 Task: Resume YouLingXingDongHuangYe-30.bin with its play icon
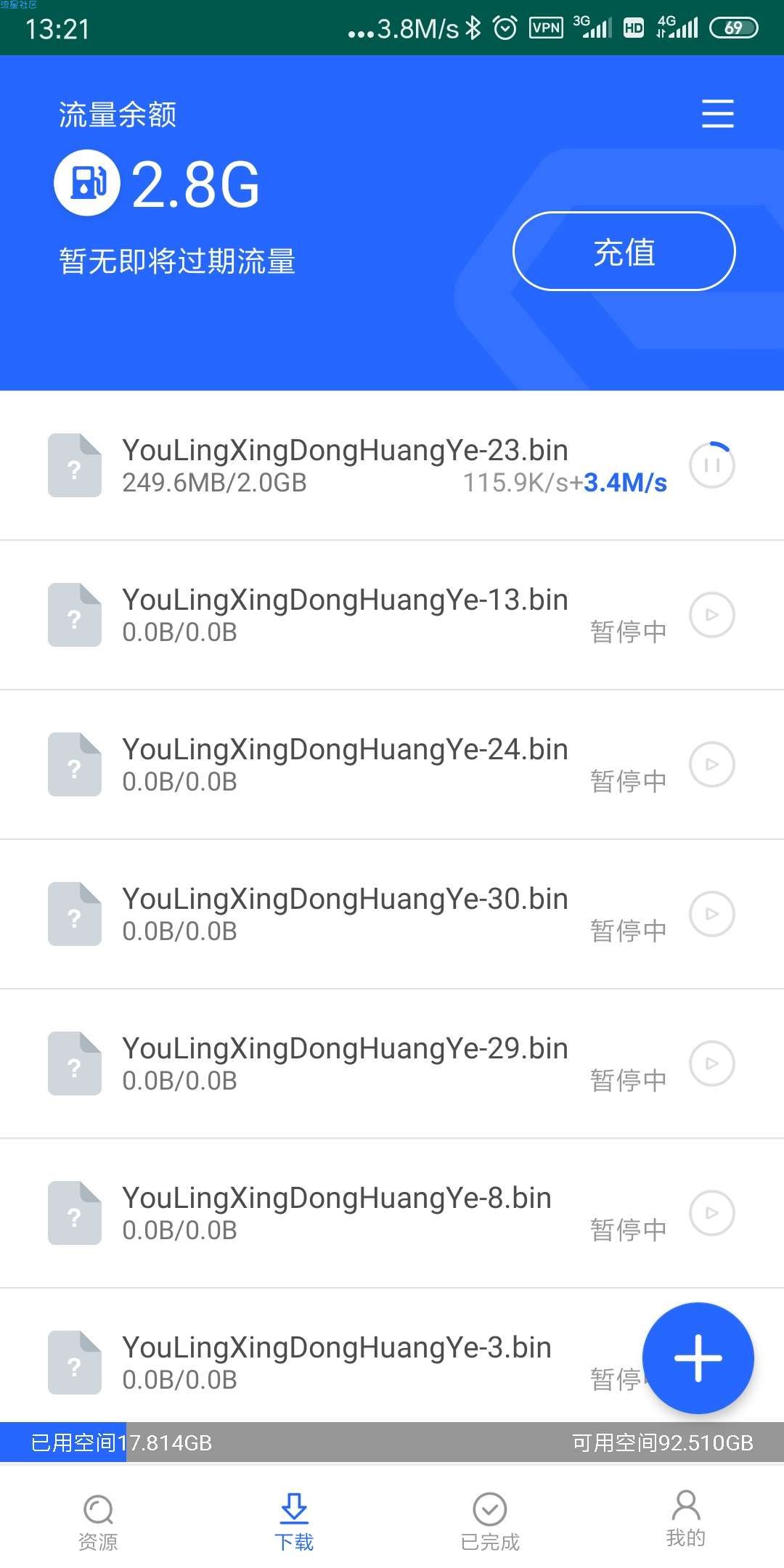coord(711,914)
